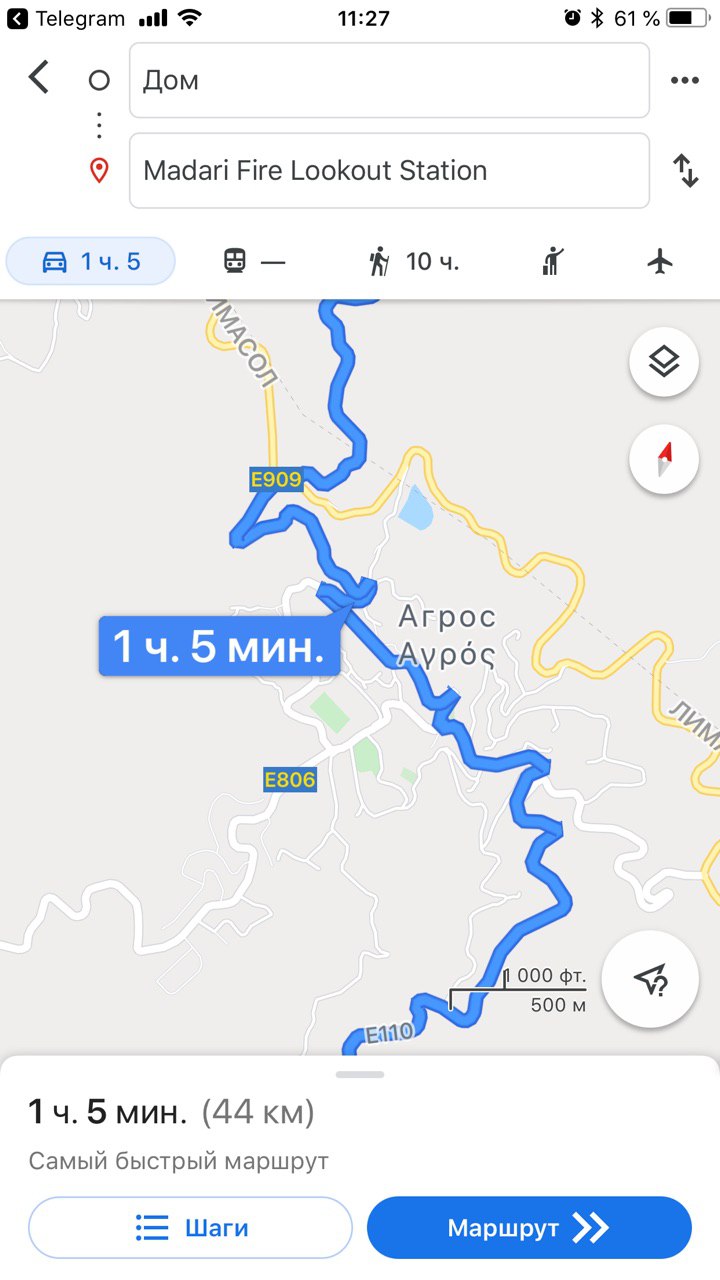Image resolution: width=720 pixels, height=1280 pixels.
Task: Switch to public transit mode
Action: point(253,262)
